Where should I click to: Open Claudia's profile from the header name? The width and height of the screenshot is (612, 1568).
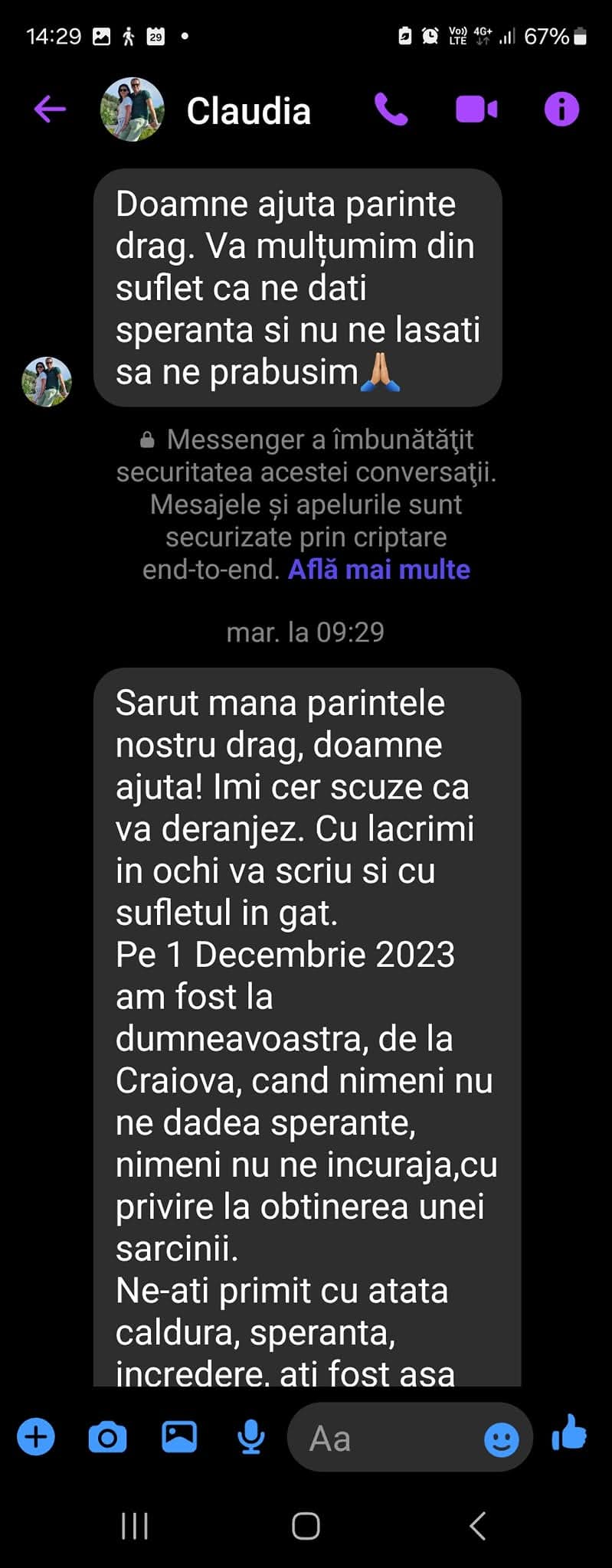pos(249,111)
